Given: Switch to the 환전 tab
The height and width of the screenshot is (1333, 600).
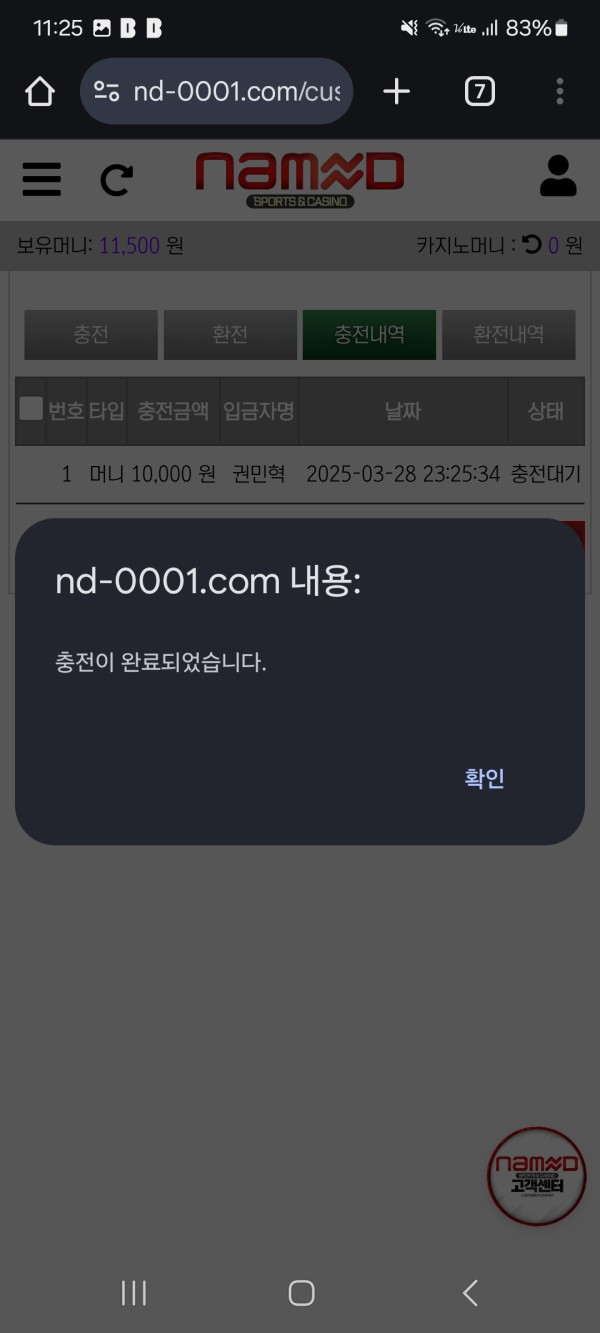Looking at the screenshot, I should tap(230, 334).
